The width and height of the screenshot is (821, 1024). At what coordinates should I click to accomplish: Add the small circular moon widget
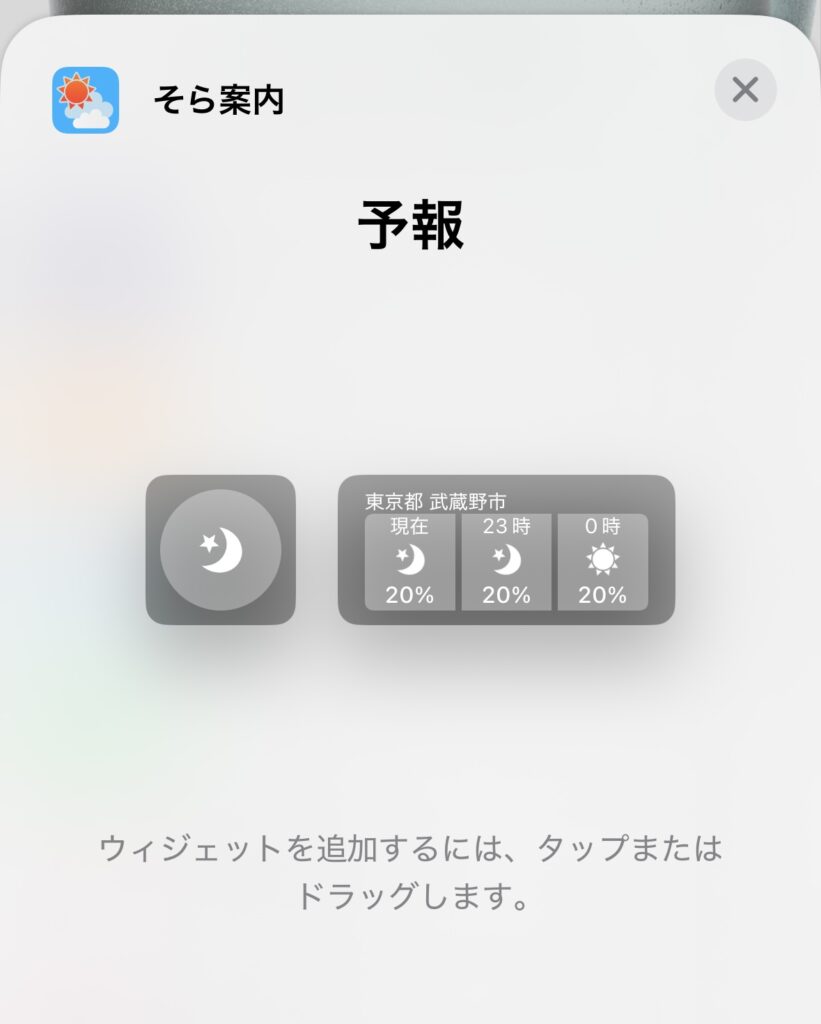coord(221,550)
